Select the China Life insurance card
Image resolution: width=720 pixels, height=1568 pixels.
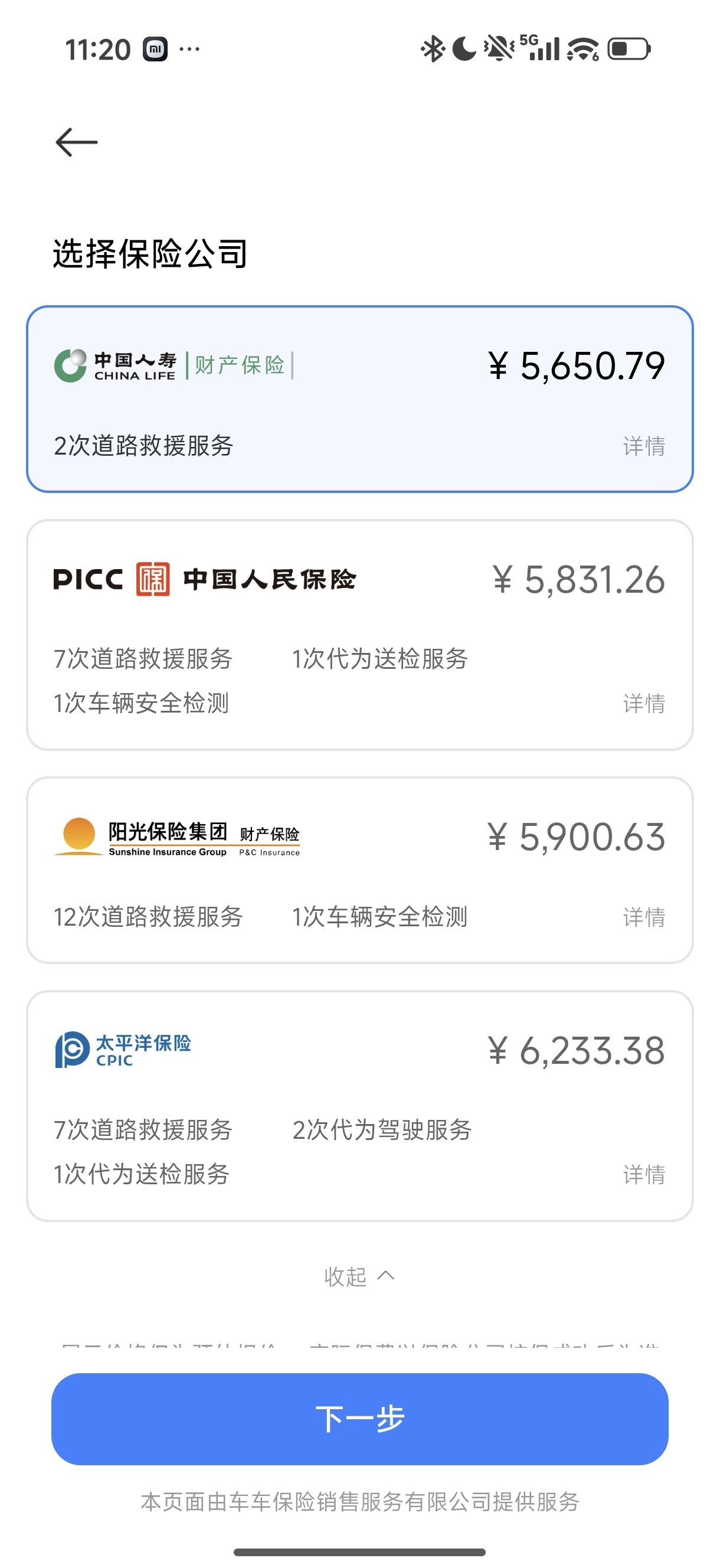359,399
